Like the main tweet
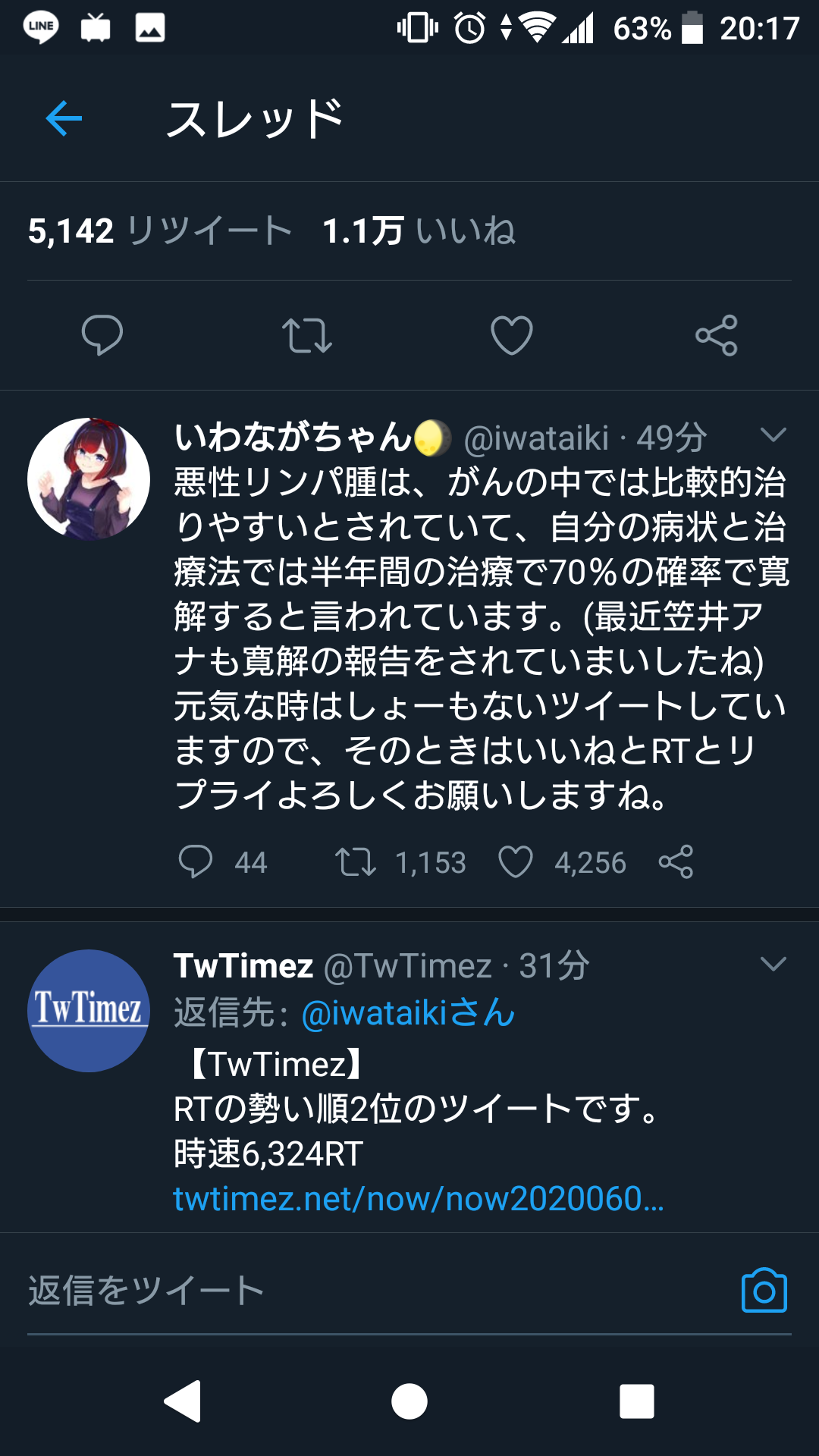819x1456 pixels. pyautogui.click(x=512, y=335)
